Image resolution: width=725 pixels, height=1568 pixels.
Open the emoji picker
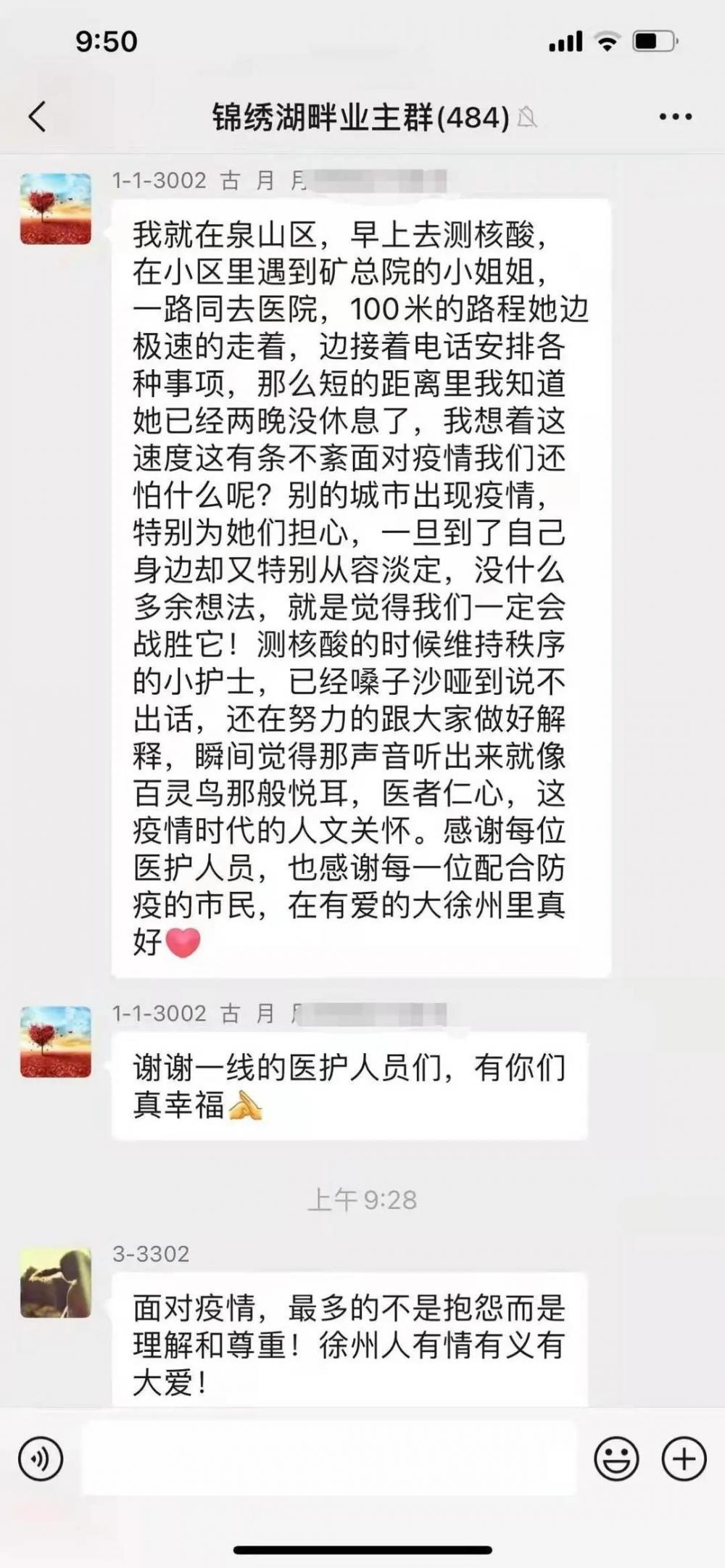tap(616, 1458)
